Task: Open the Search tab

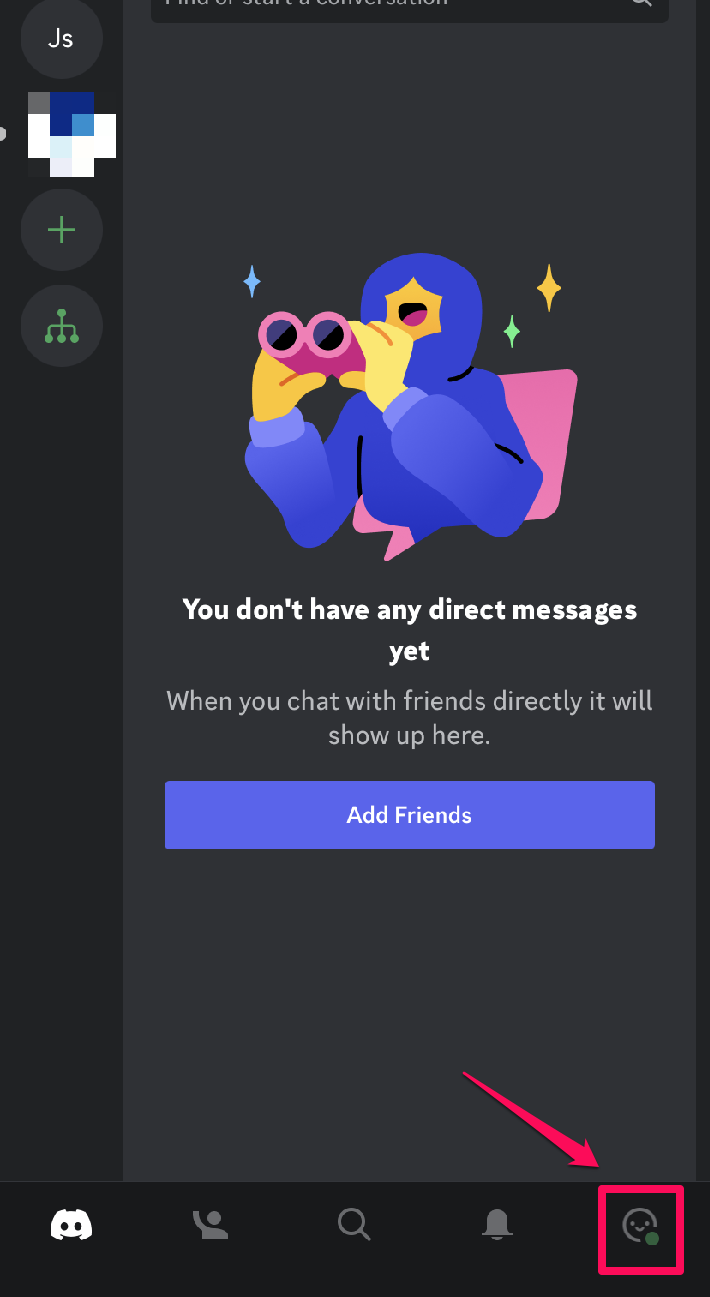Action: tap(354, 1224)
